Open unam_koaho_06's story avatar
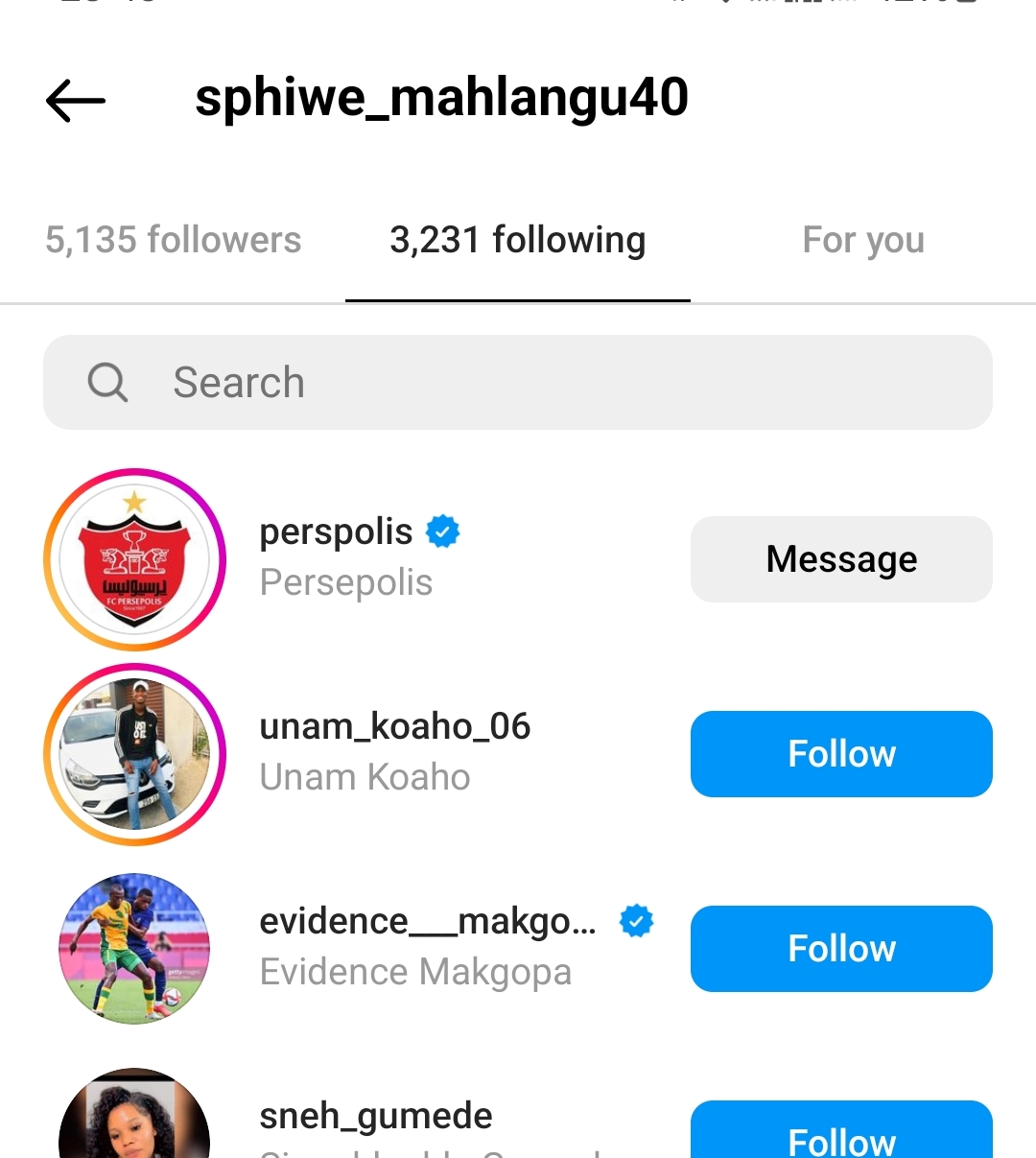1036x1158 pixels. [x=134, y=754]
